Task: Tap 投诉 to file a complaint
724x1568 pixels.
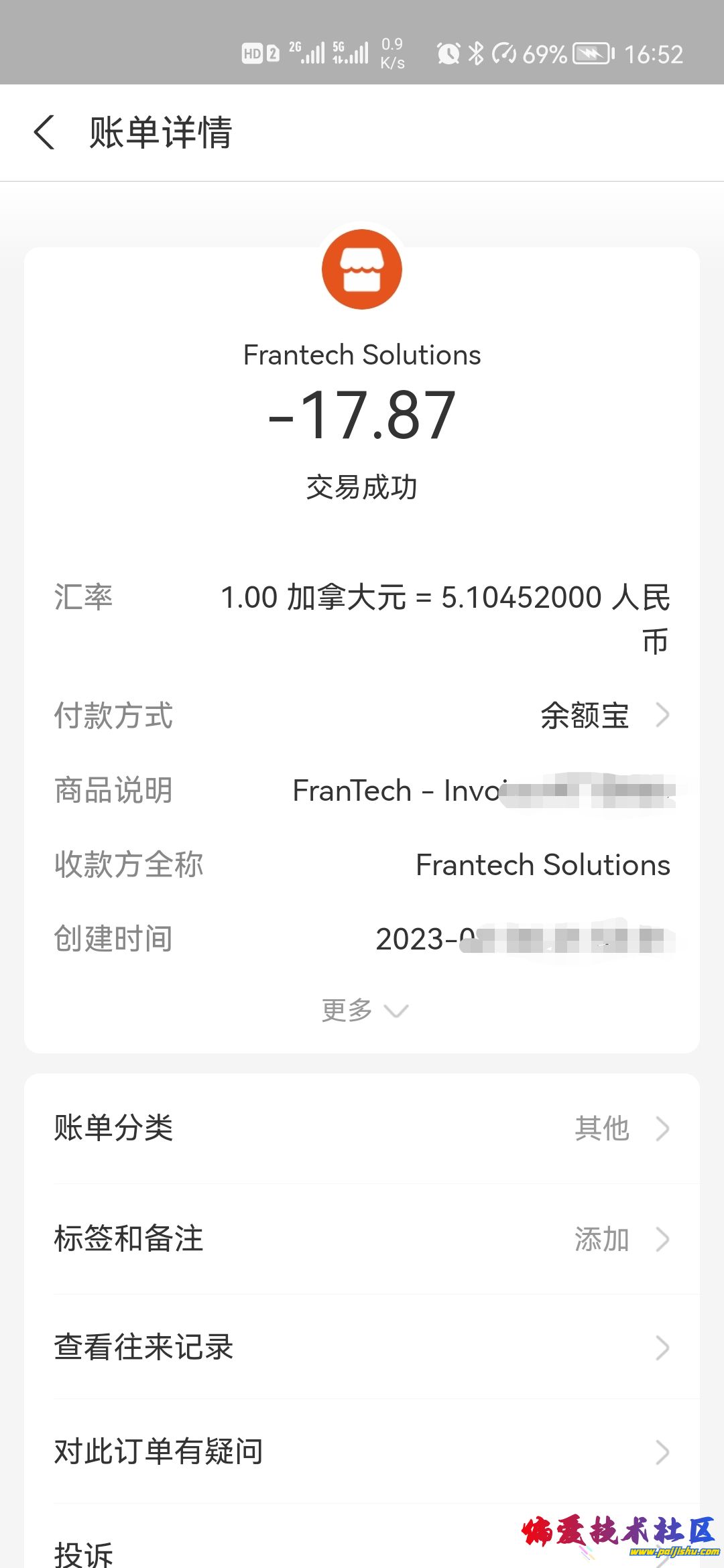Action: pyautogui.click(x=83, y=1555)
